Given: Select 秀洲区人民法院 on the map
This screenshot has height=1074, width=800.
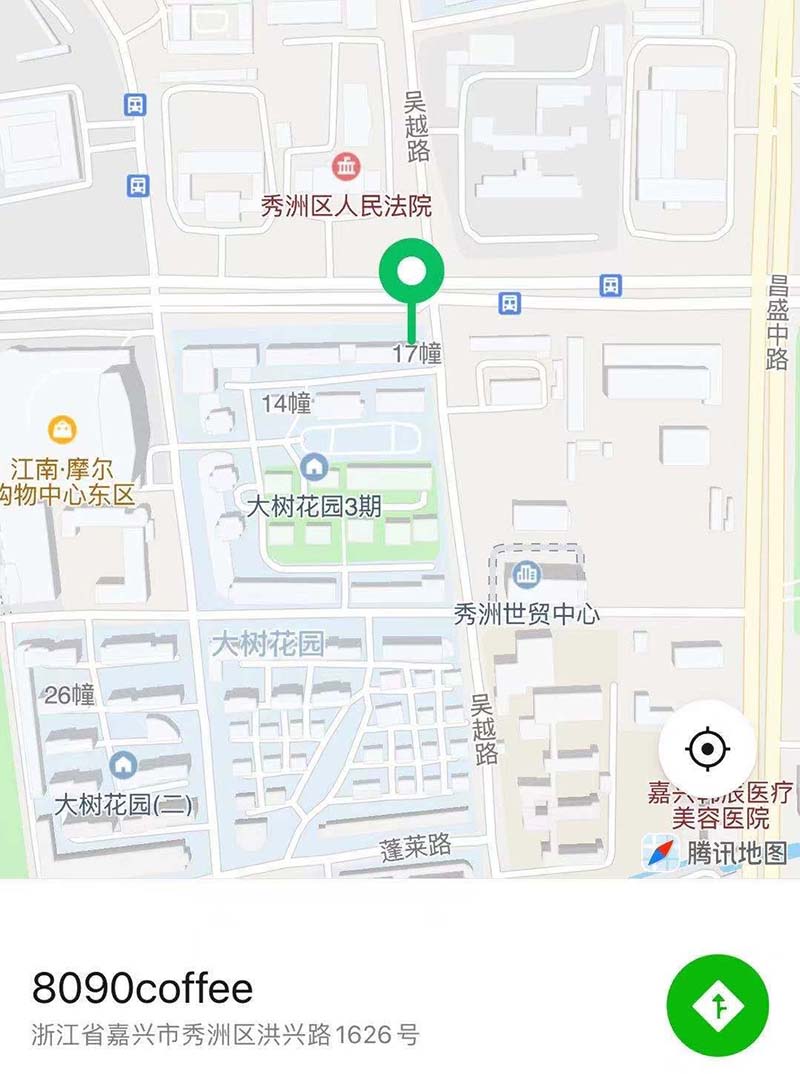Looking at the screenshot, I should (x=346, y=168).
